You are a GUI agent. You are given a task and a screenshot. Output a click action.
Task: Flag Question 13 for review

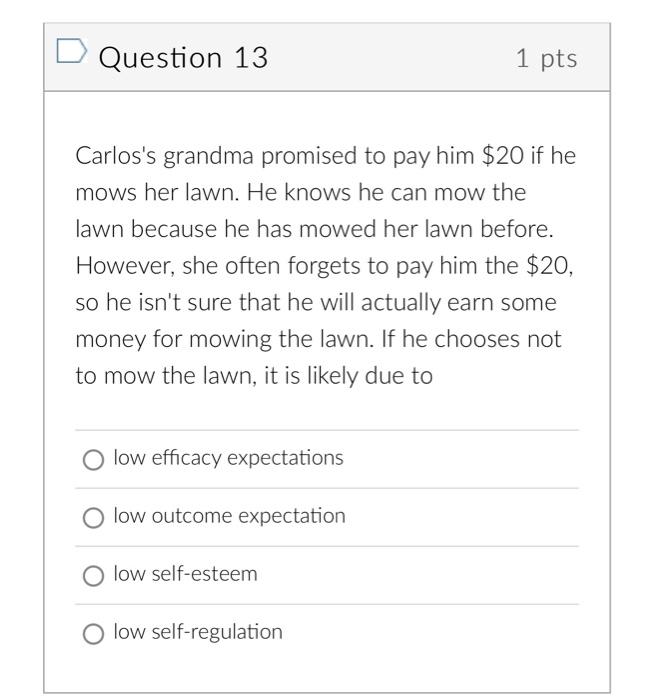73,51
